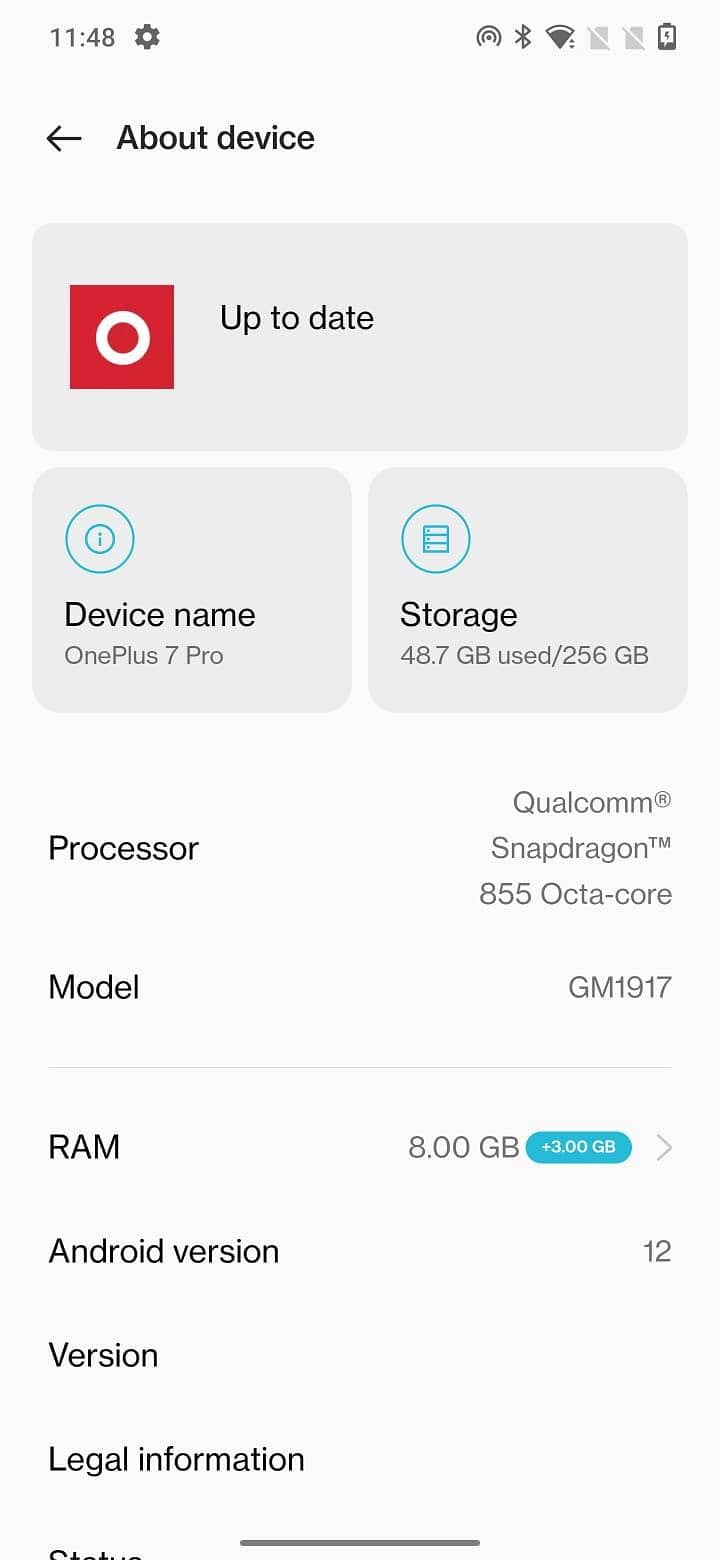Tap the hotspot icon in the status bar
The height and width of the screenshot is (1560, 720).
488,37
